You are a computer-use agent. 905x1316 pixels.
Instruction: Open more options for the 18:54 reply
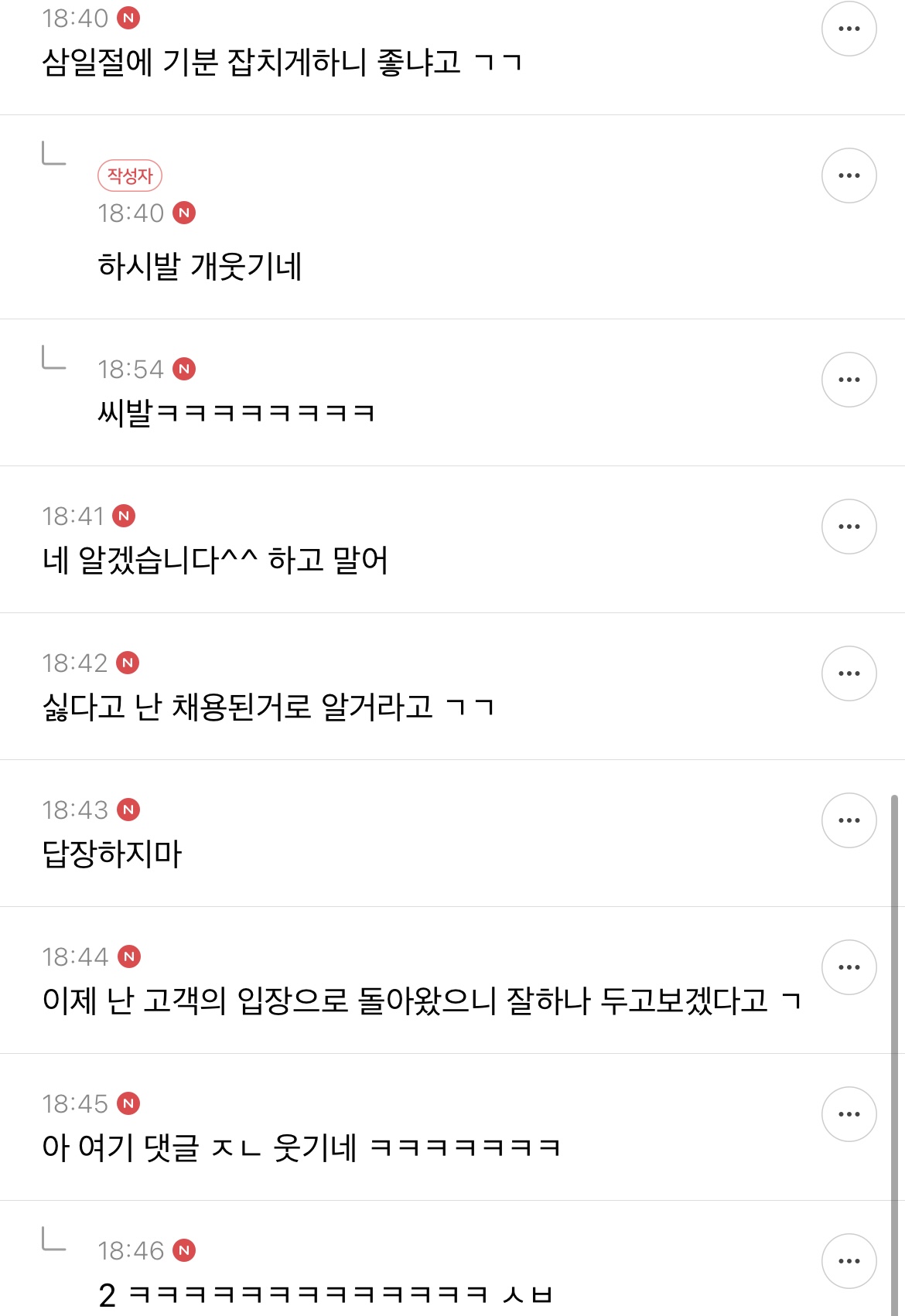[x=849, y=380]
